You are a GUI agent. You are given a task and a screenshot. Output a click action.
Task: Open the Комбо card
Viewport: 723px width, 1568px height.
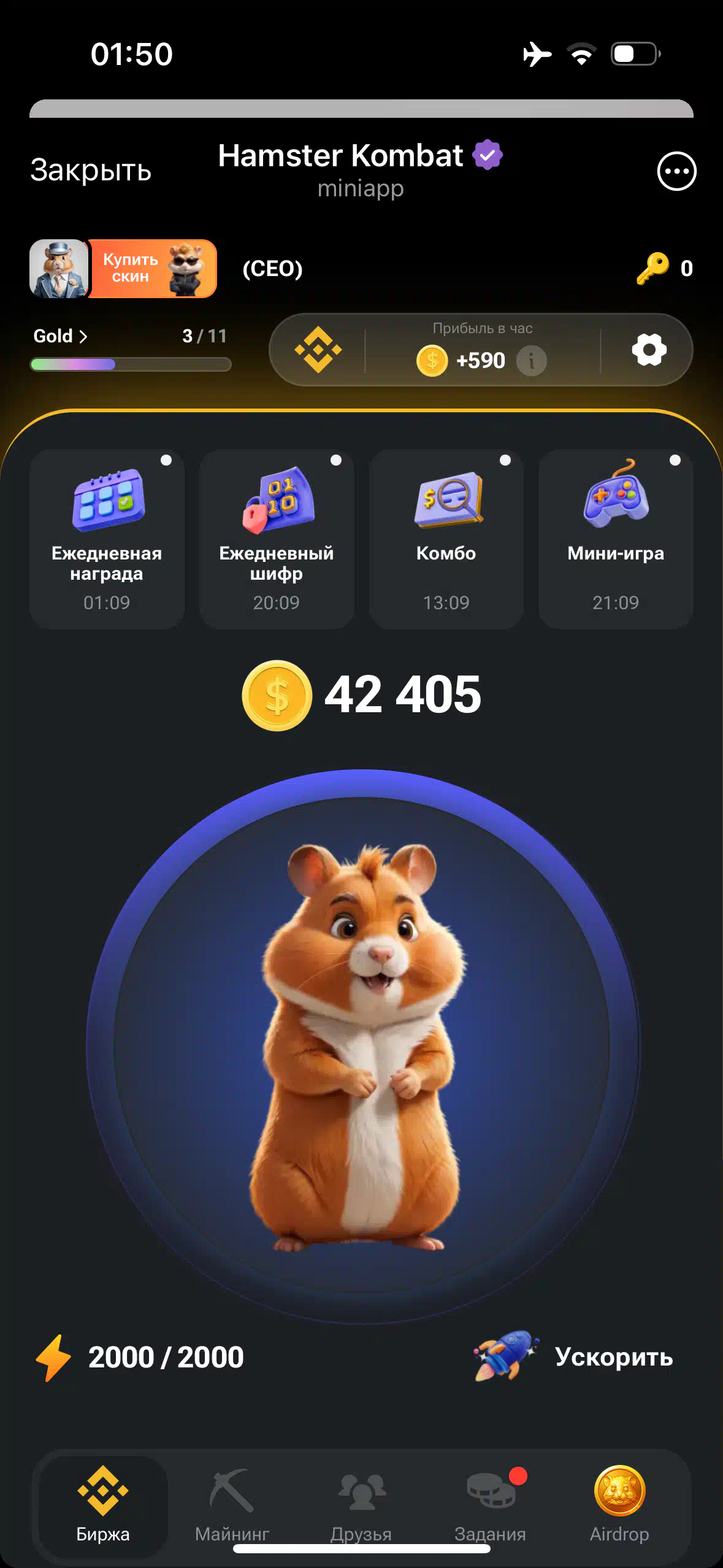click(446, 539)
